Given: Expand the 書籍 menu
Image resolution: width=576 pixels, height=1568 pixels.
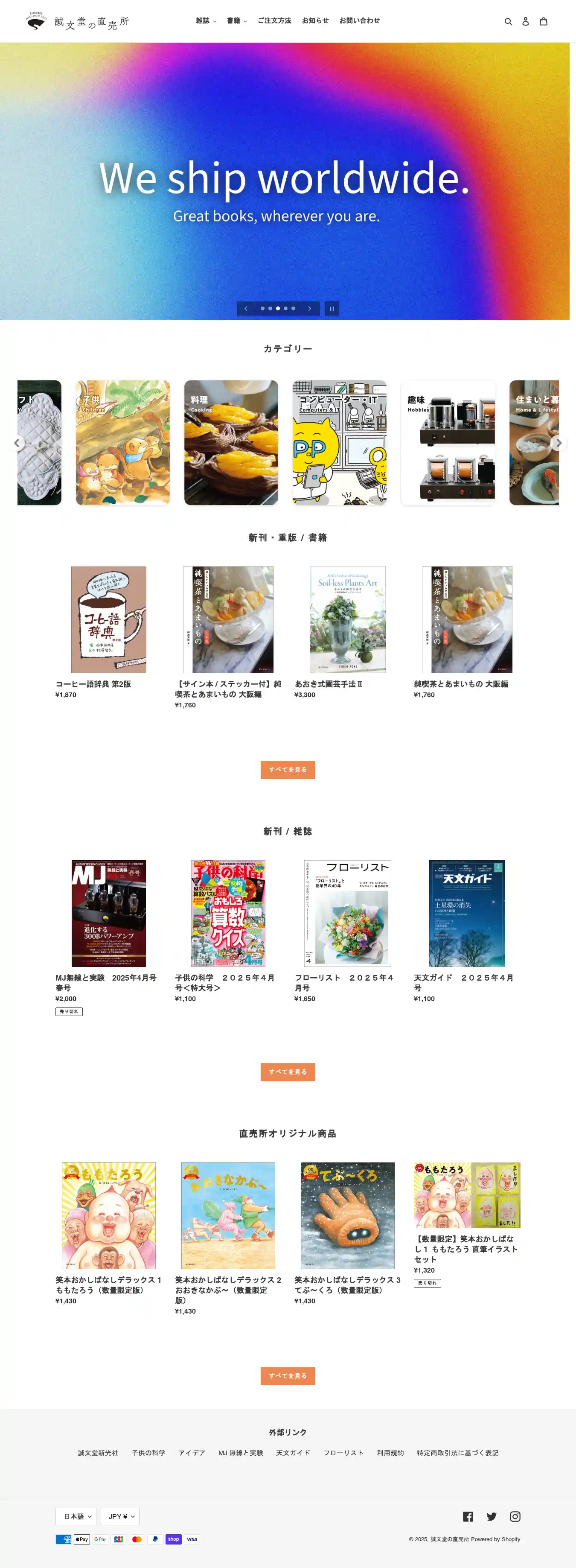Looking at the screenshot, I should tap(237, 20).
